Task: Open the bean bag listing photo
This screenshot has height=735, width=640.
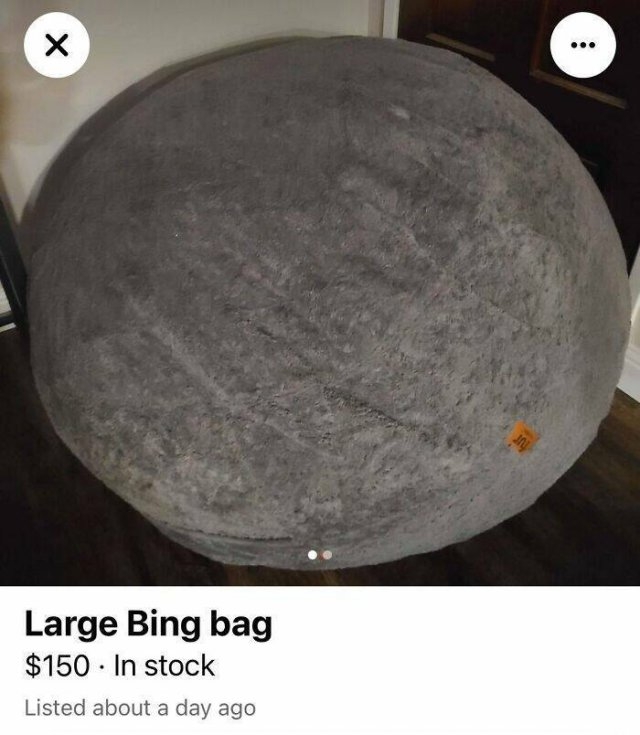Action: point(320,300)
